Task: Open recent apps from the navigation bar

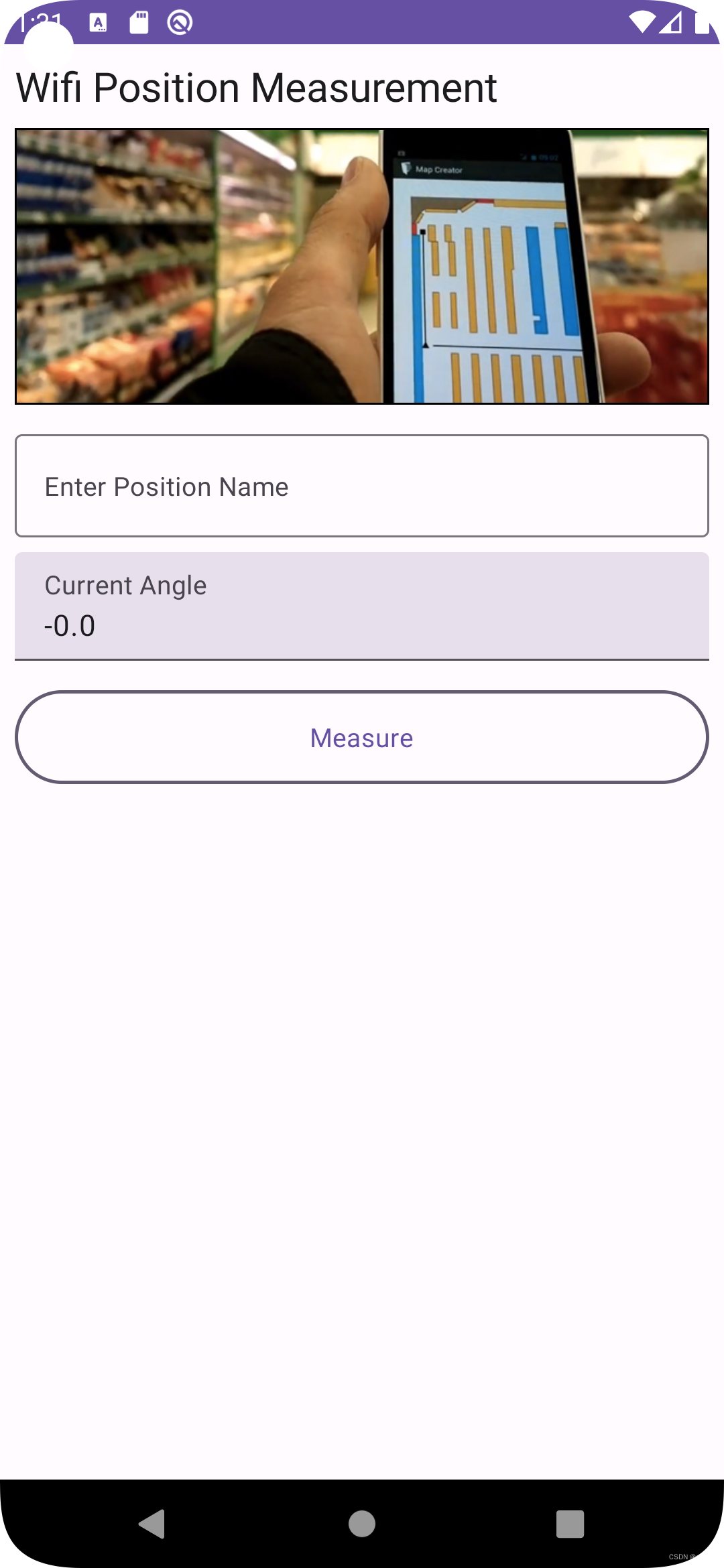Action: 570,1524
